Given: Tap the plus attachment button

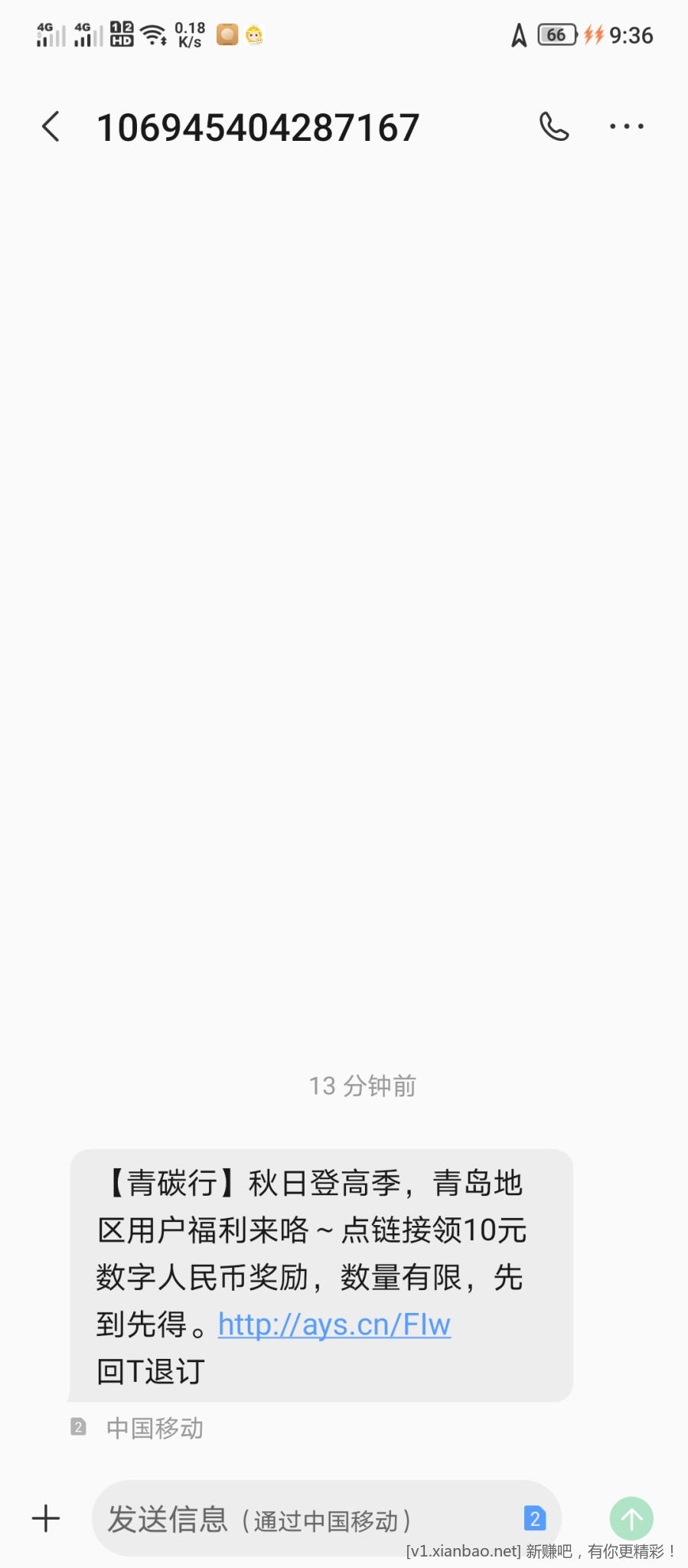Looking at the screenshot, I should [x=46, y=1518].
